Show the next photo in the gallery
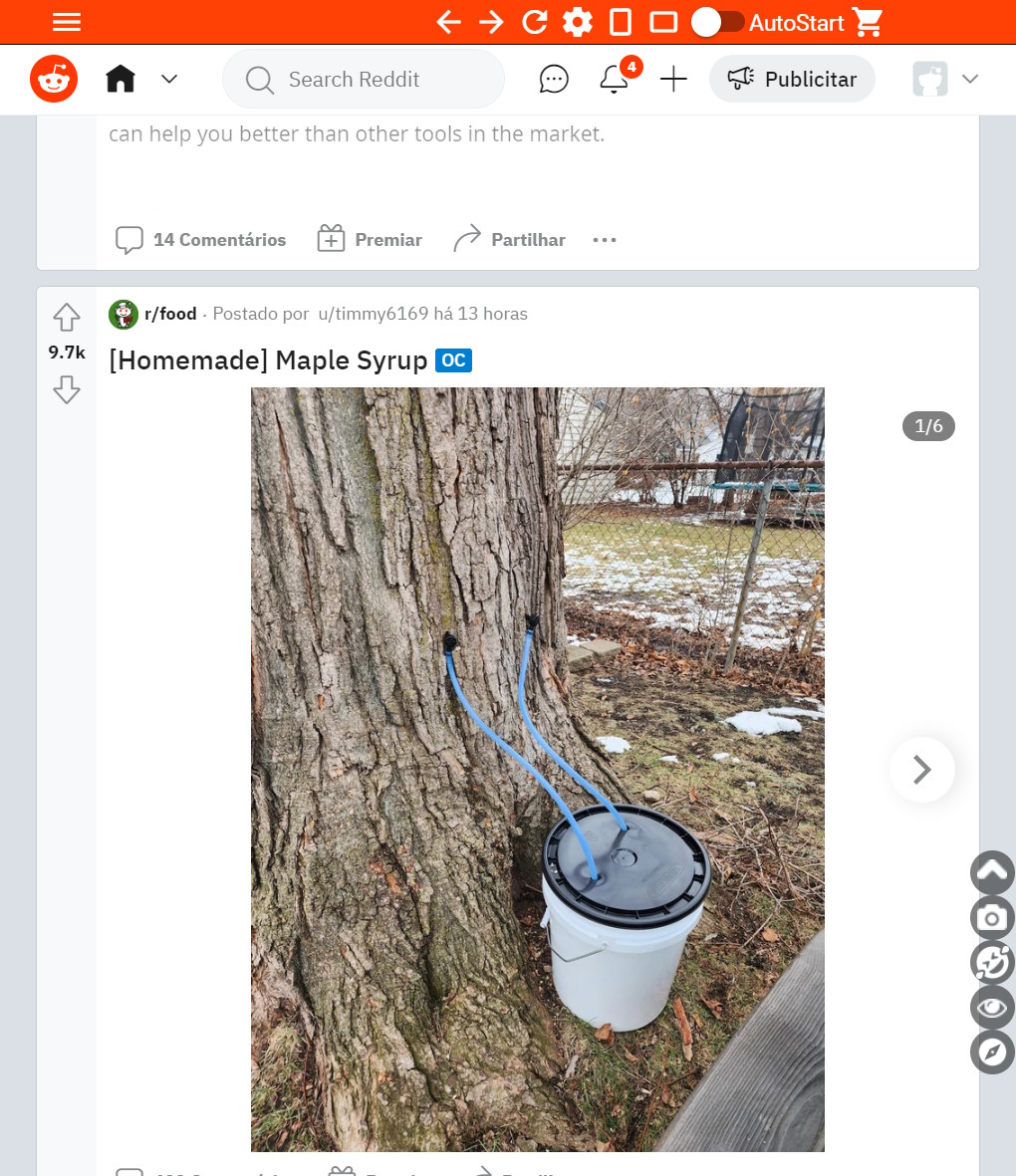This screenshot has height=1176, width=1016. (x=921, y=770)
